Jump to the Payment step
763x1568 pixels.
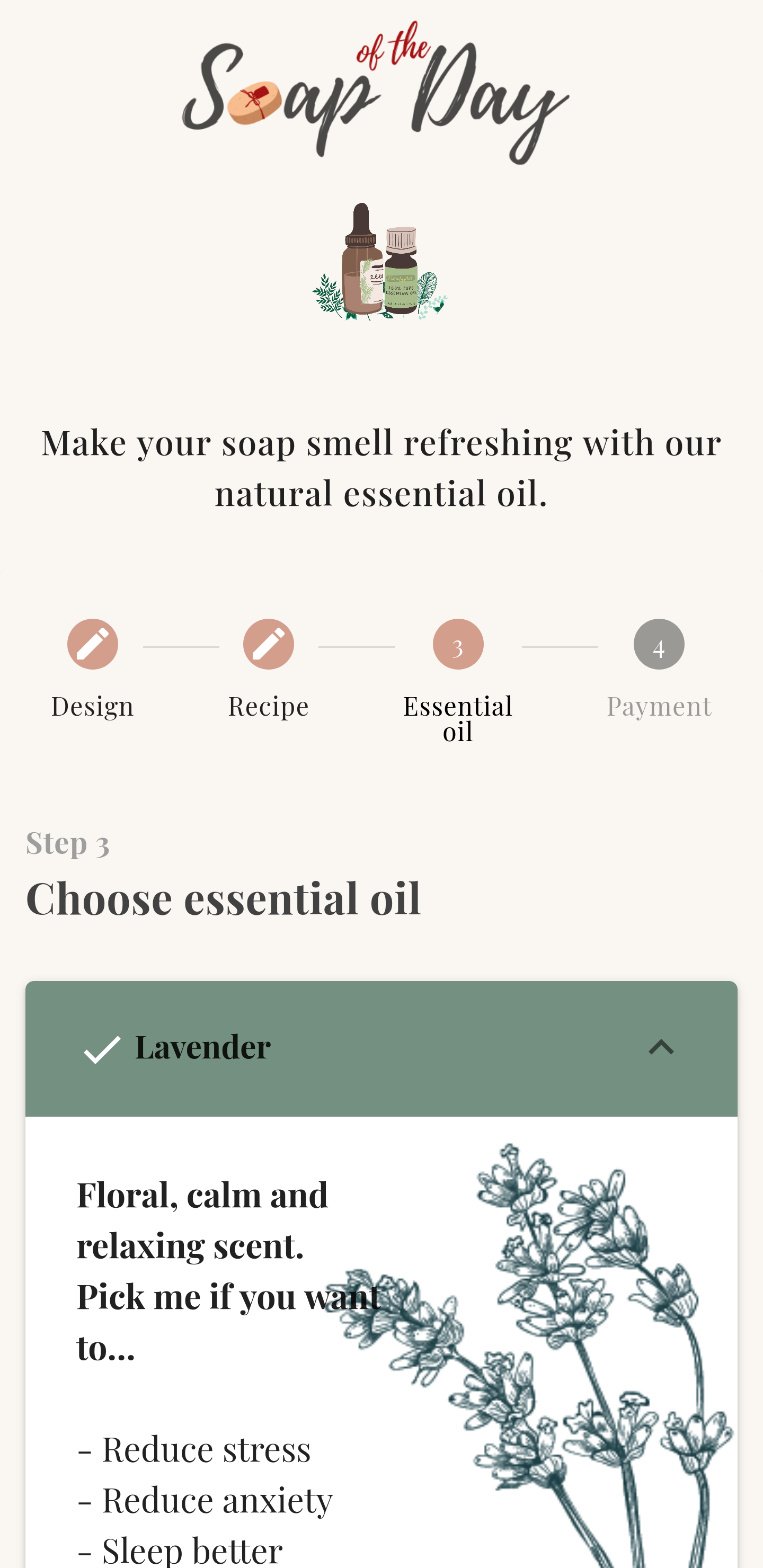point(658,644)
